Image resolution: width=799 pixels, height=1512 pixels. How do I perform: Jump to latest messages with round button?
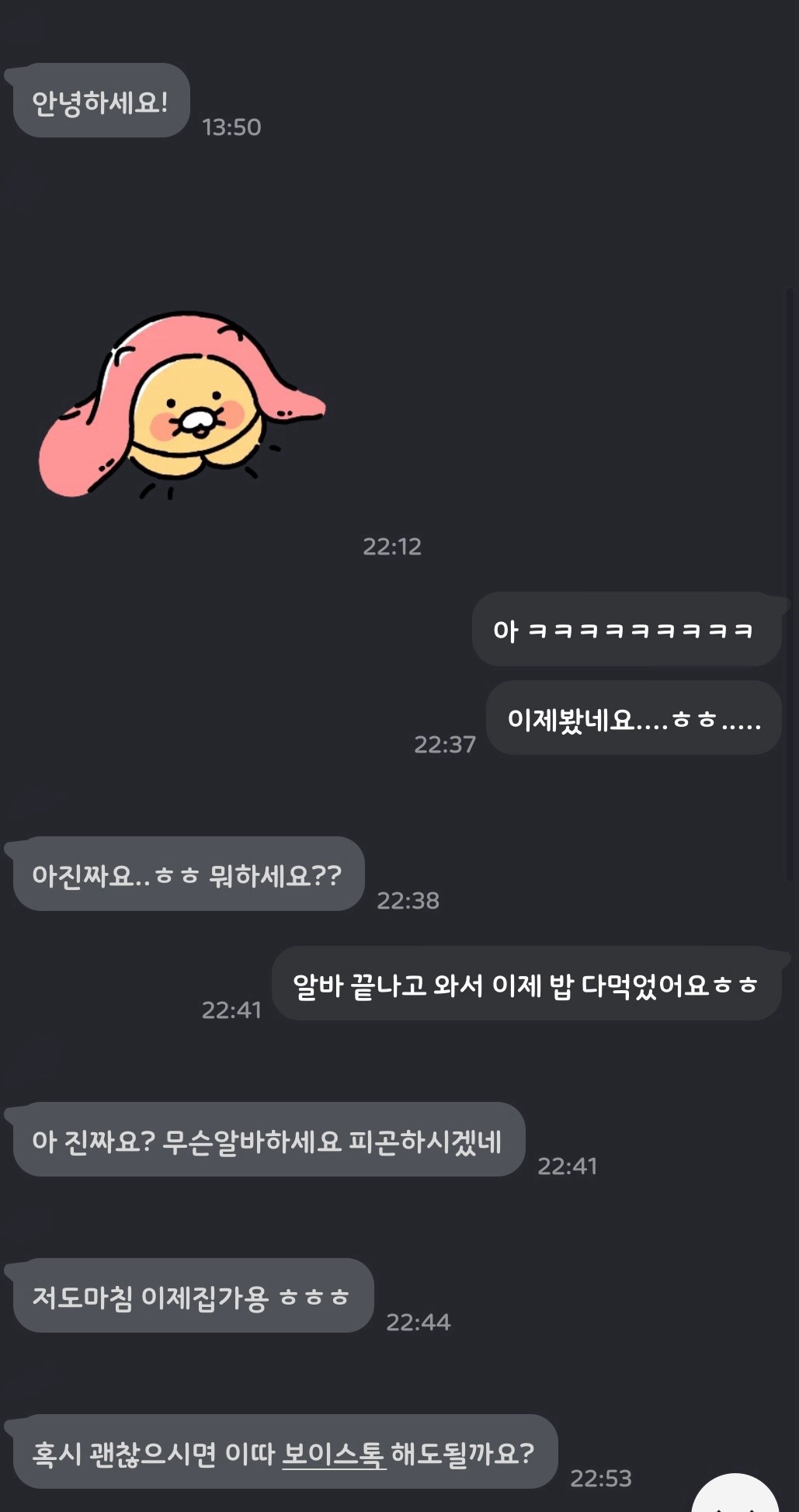(734, 1496)
